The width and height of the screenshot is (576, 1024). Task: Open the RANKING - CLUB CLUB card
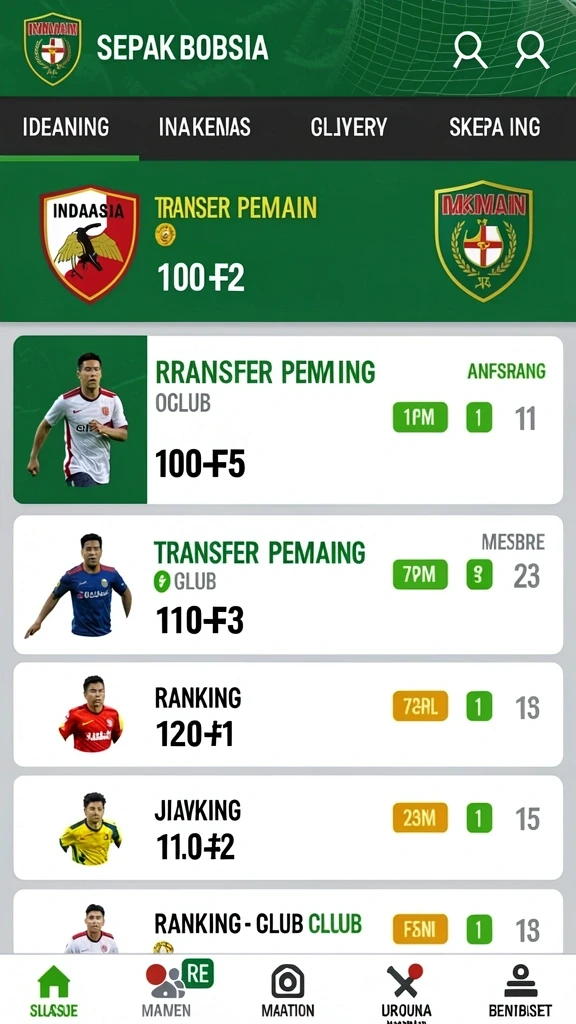(x=288, y=921)
